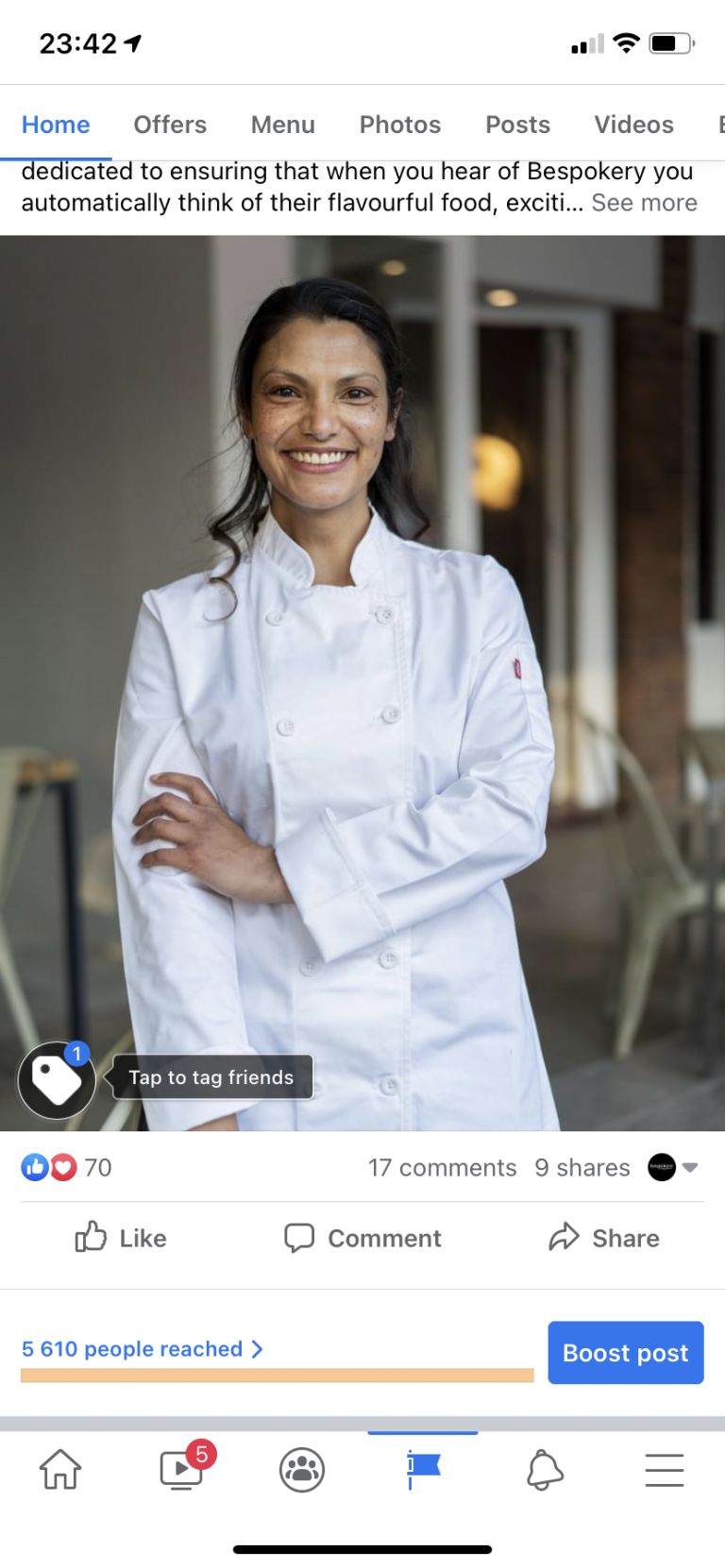Expand post text with See more
The height and width of the screenshot is (1568, 725).
644,203
